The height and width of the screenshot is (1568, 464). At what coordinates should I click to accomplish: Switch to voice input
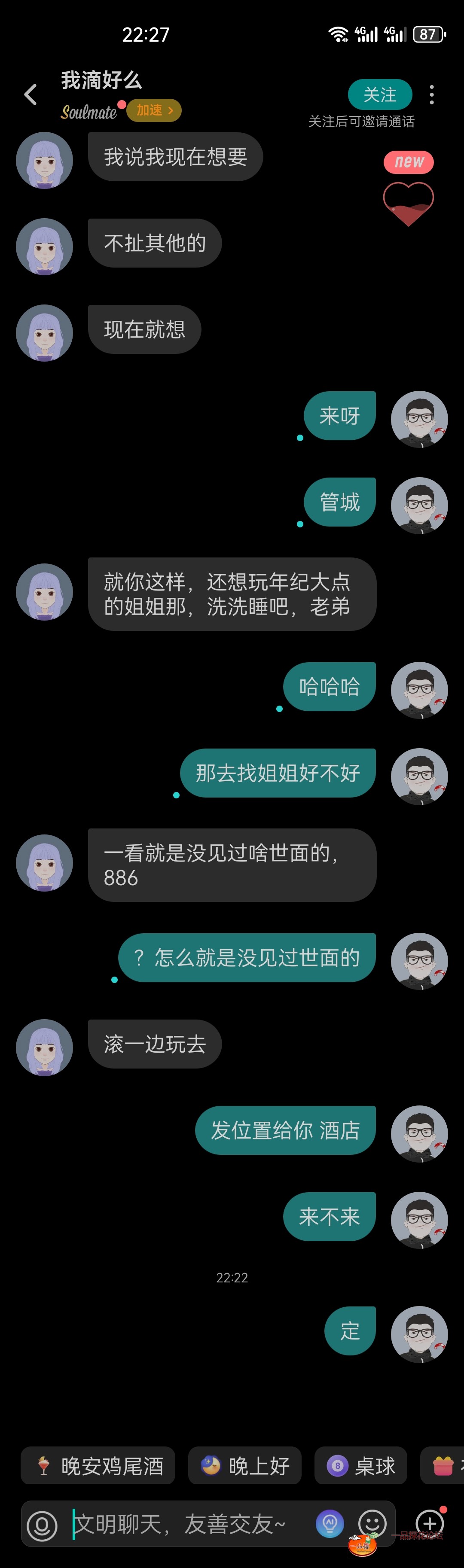(x=42, y=1525)
